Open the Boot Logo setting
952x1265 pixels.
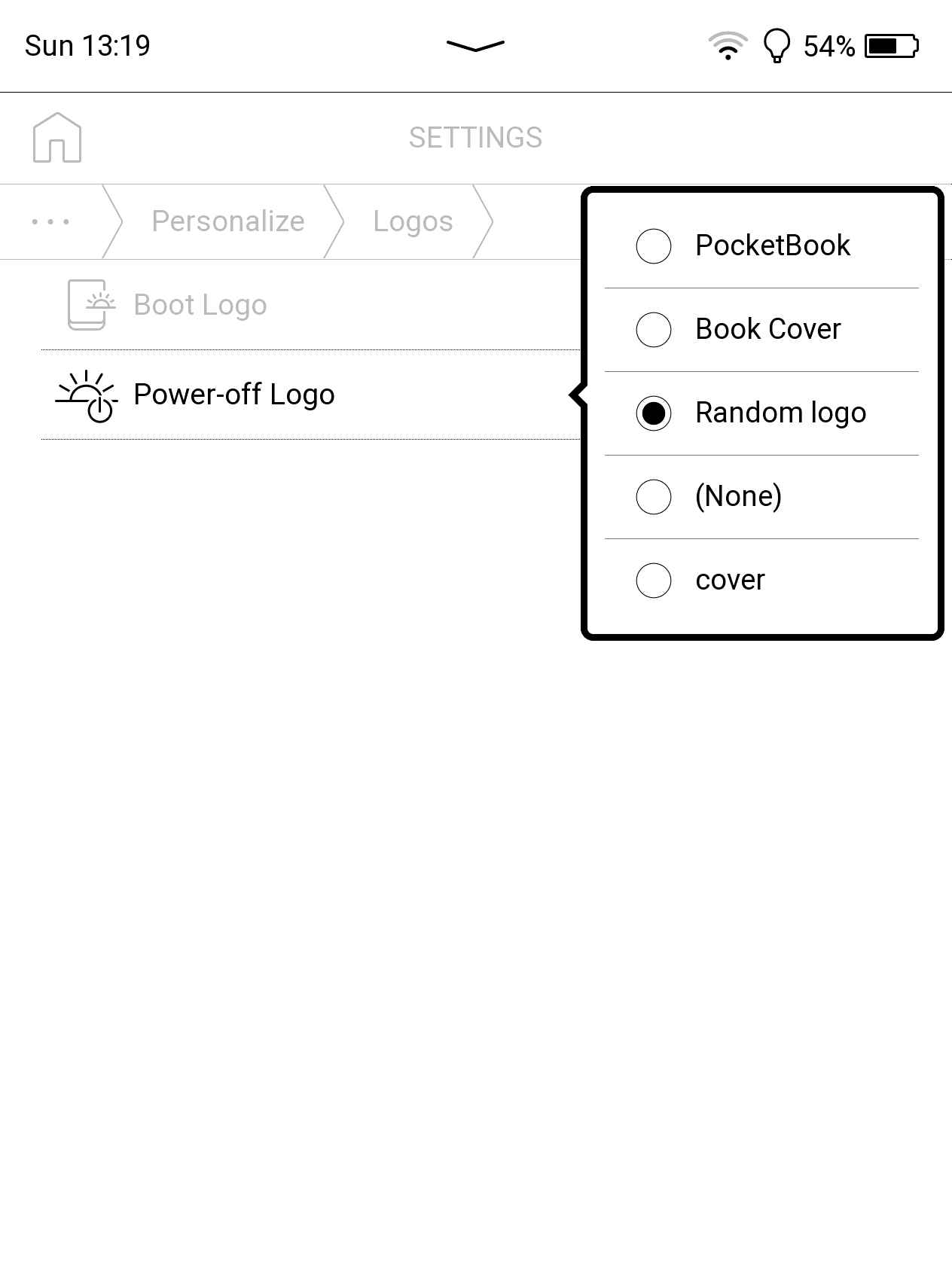click(x=200, y=305)
